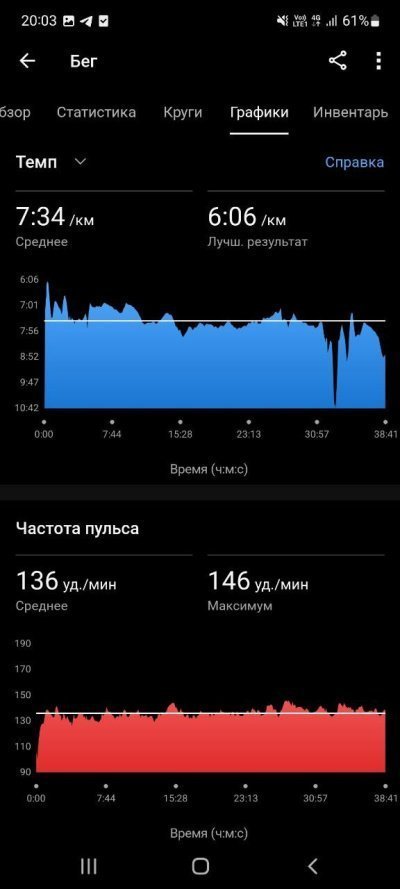400x889 pixels.
Task: Tap the system home button
Action: coord(200,866)
